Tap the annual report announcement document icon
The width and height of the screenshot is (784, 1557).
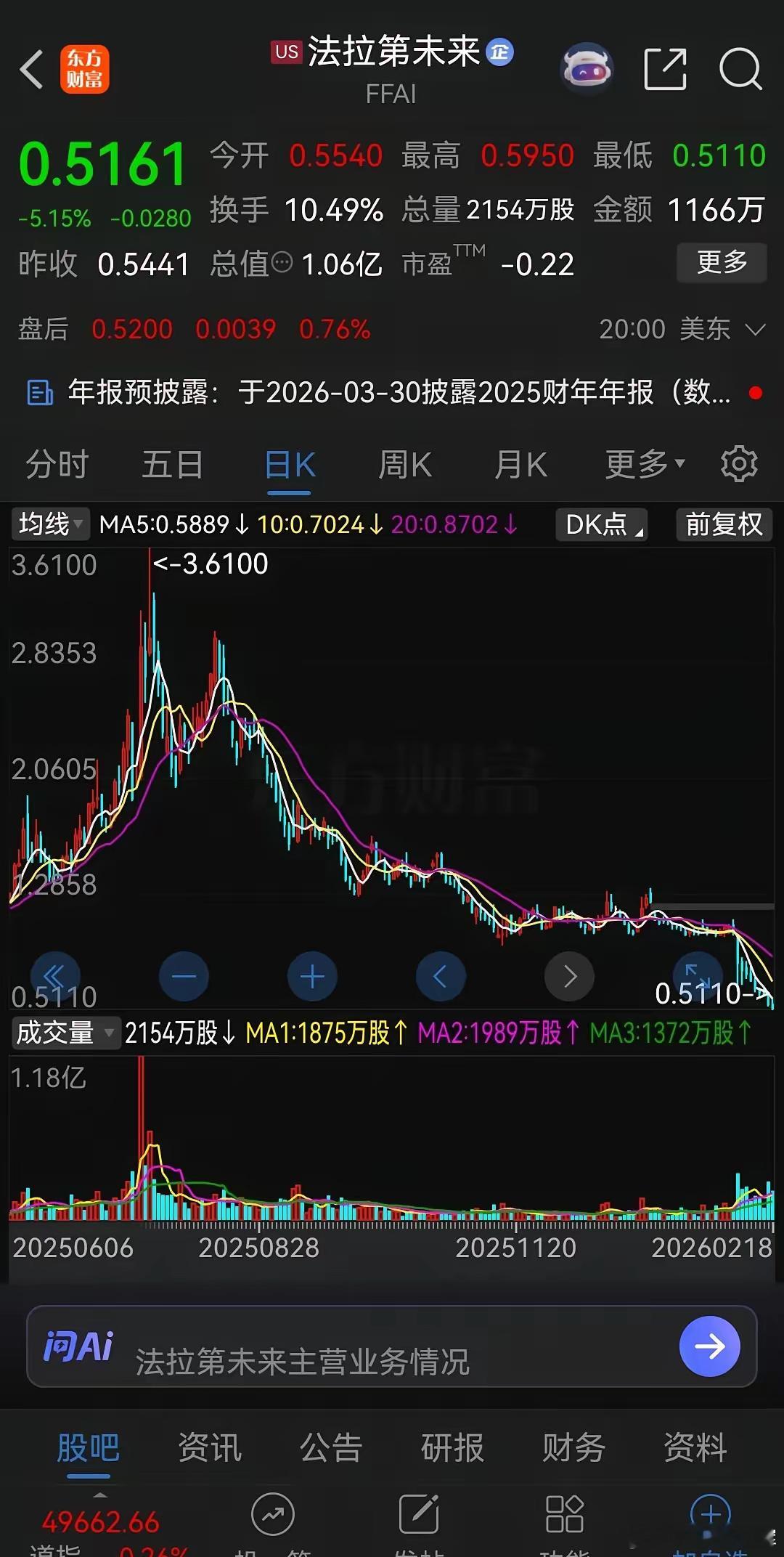click(x=39, y=392)
